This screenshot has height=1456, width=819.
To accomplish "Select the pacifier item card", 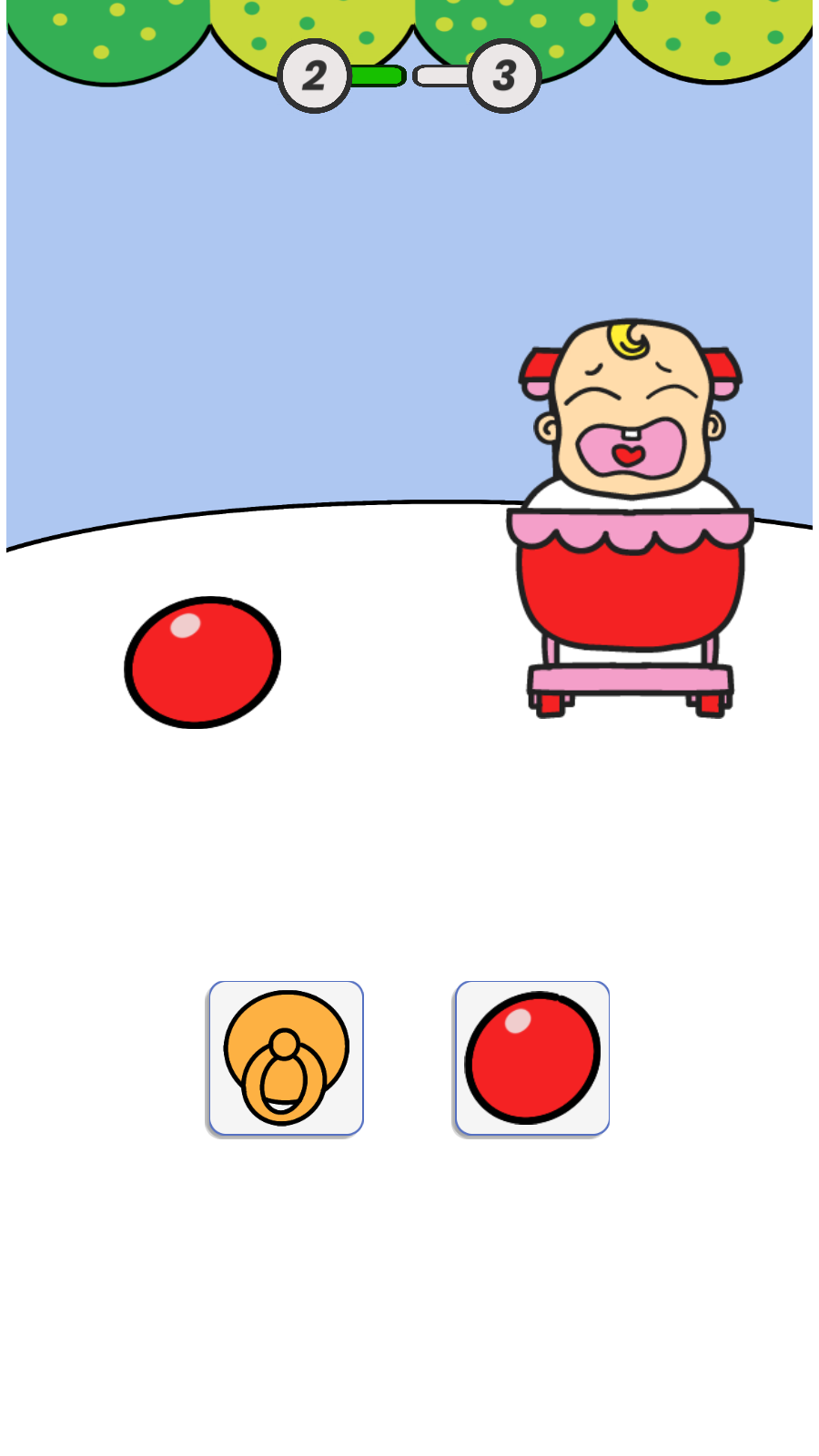I will coord(285,1057).
